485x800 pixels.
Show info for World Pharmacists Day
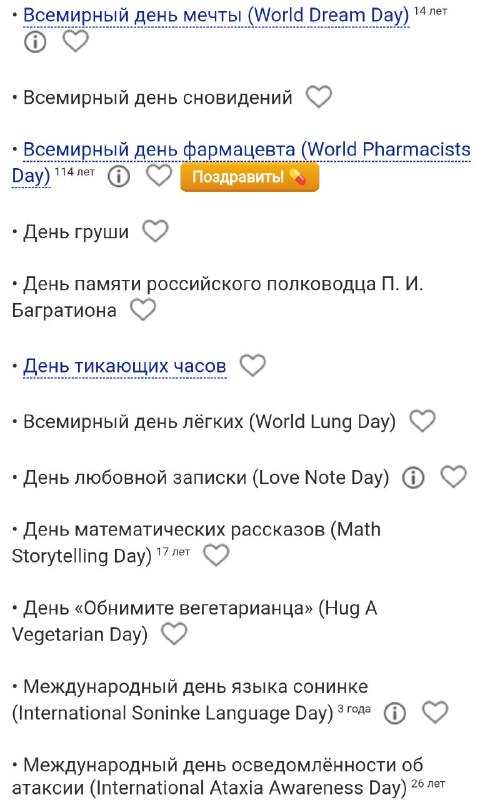tap(119, 176)
